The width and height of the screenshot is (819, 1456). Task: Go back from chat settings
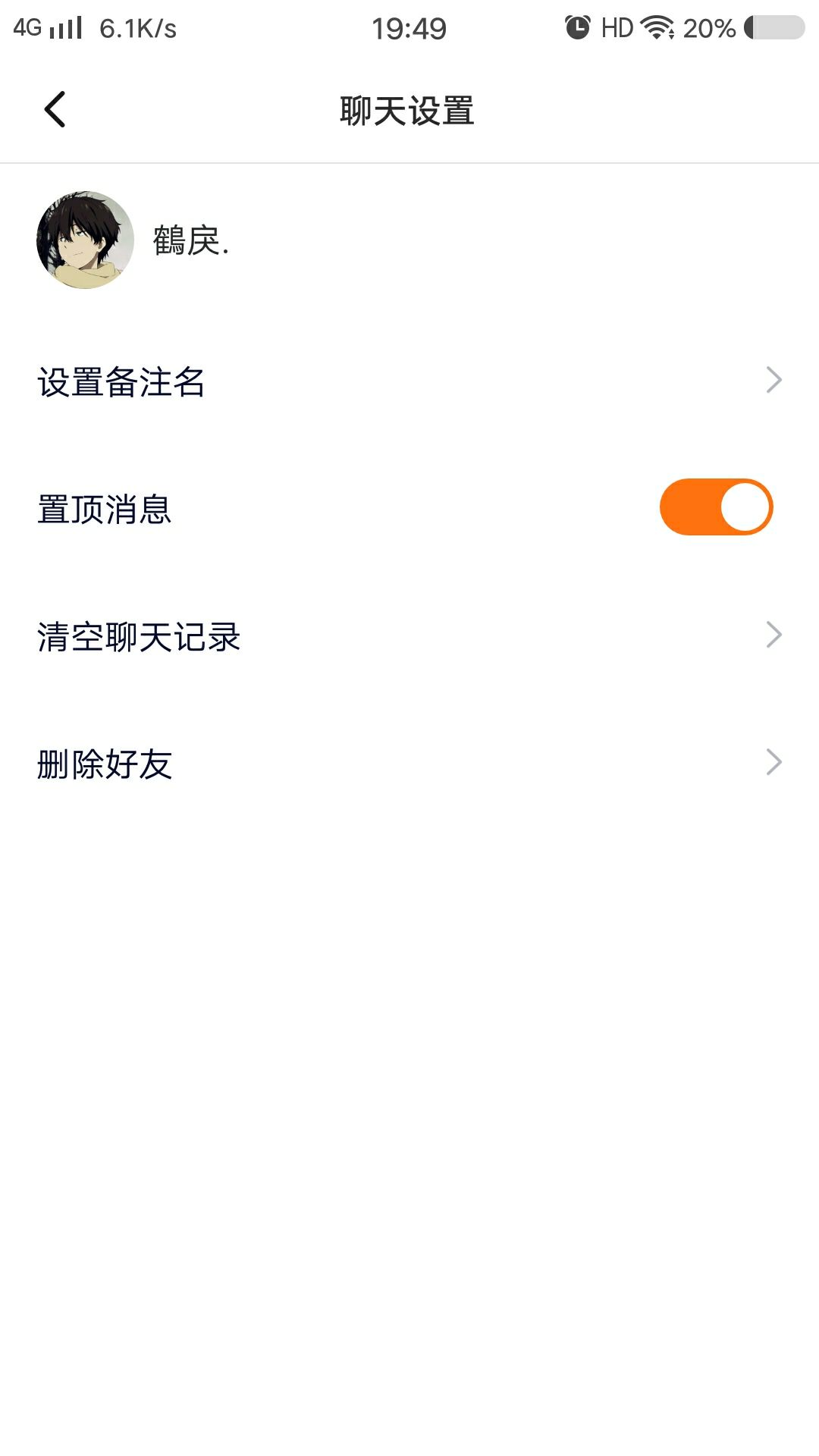pos(55,110)
